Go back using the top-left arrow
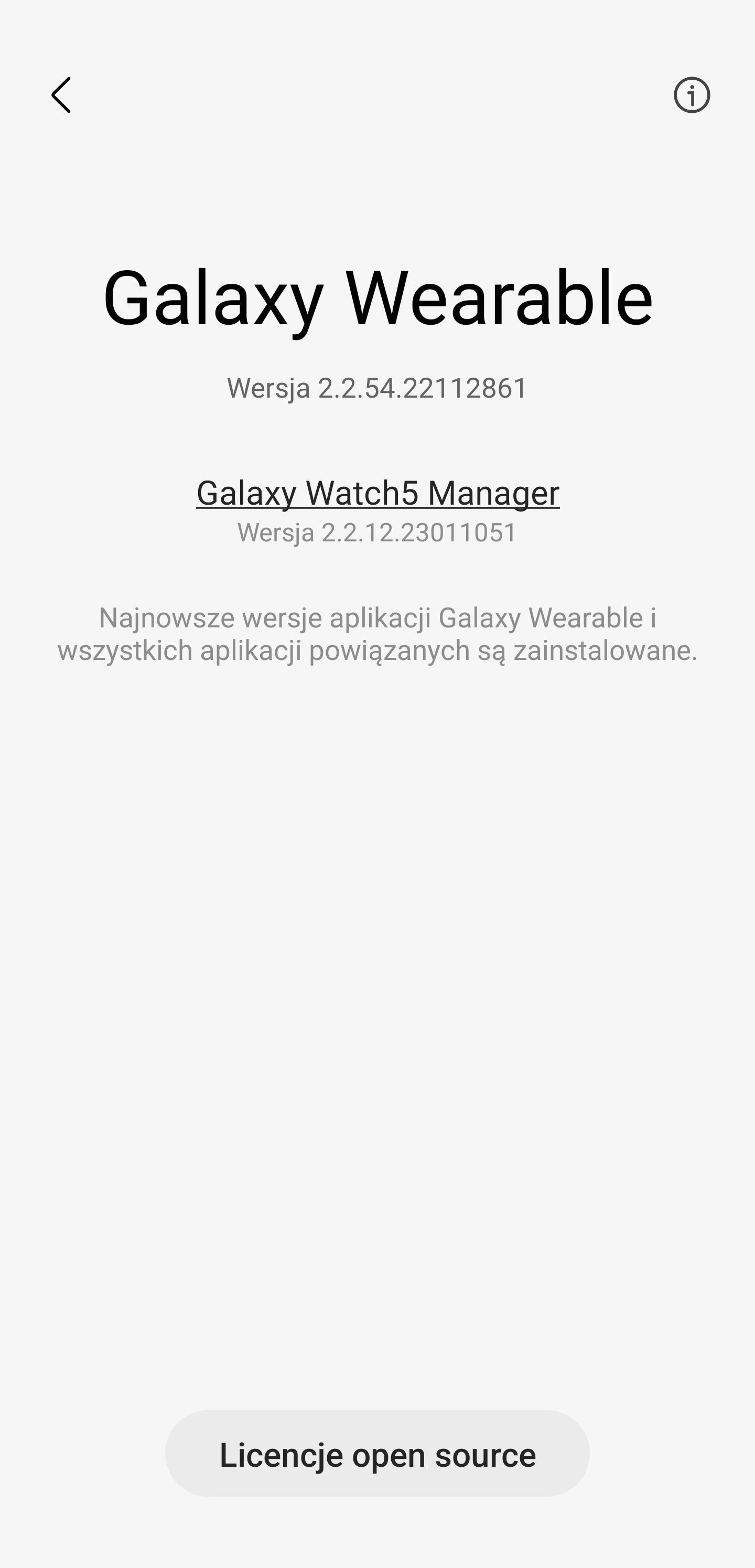Viewport: 755px width, 1568px height. tap(61, 95)
